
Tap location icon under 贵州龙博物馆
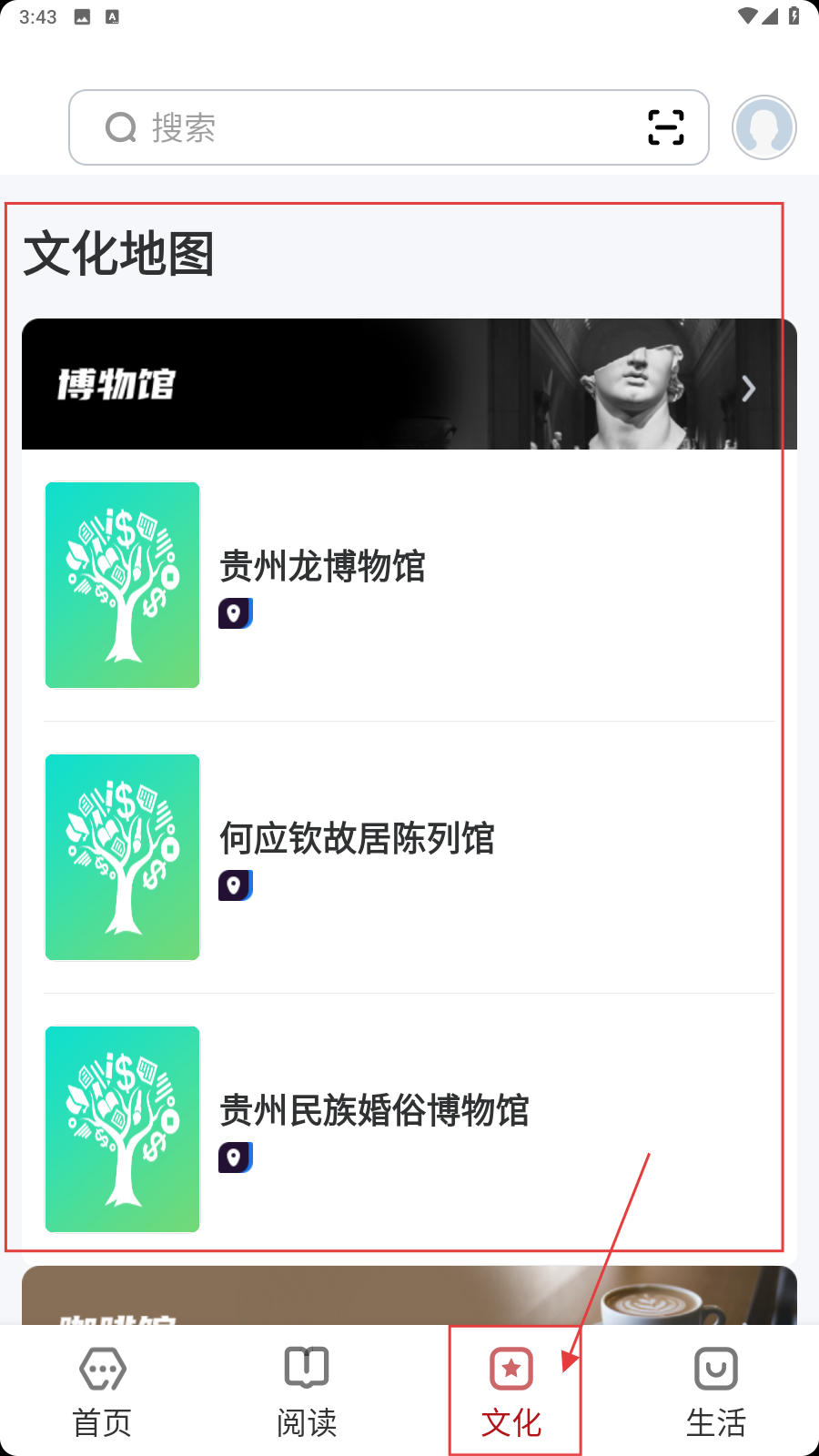tap(235, 613)
